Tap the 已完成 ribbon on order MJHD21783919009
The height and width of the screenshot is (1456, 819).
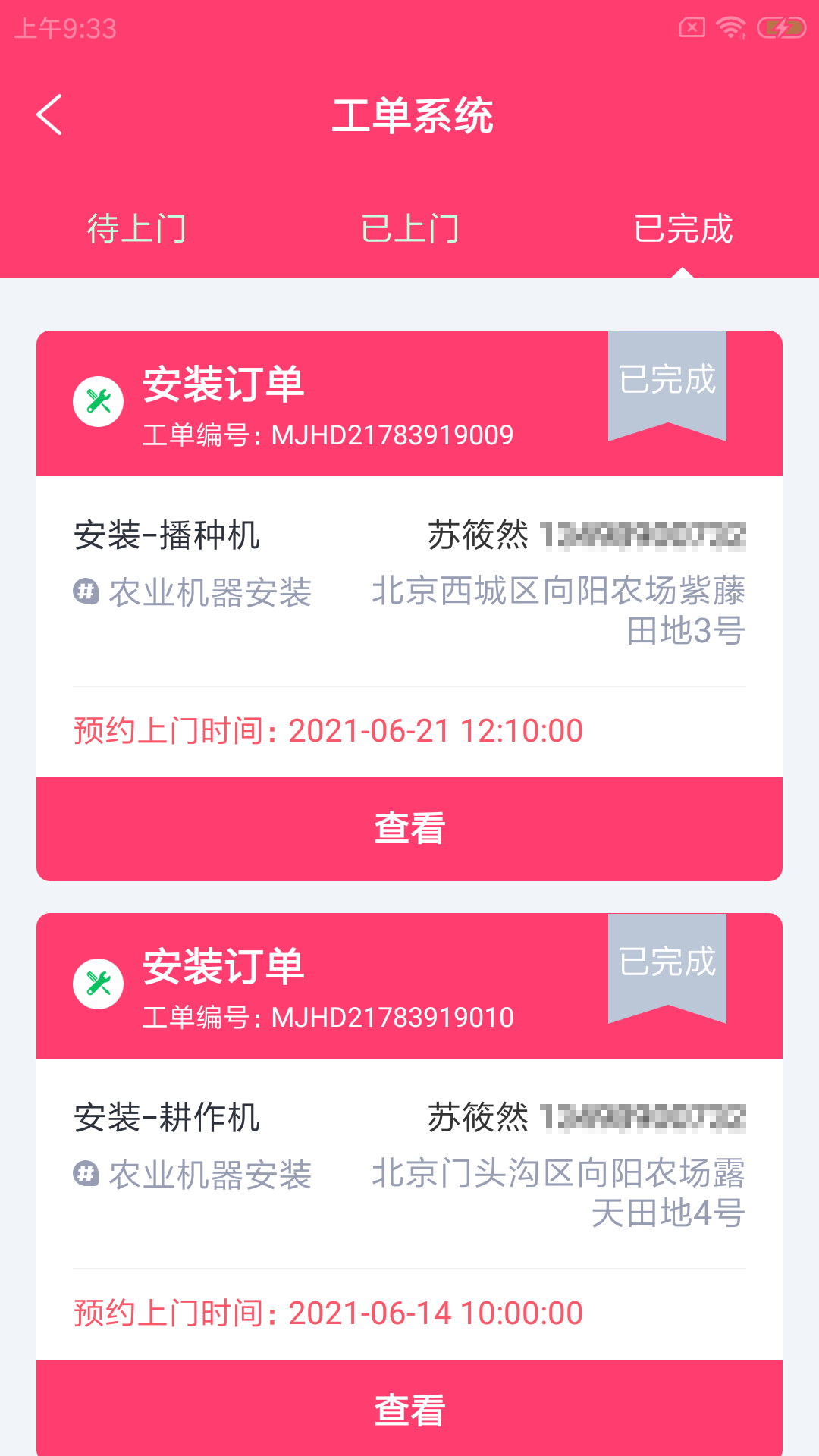[667, 381]
